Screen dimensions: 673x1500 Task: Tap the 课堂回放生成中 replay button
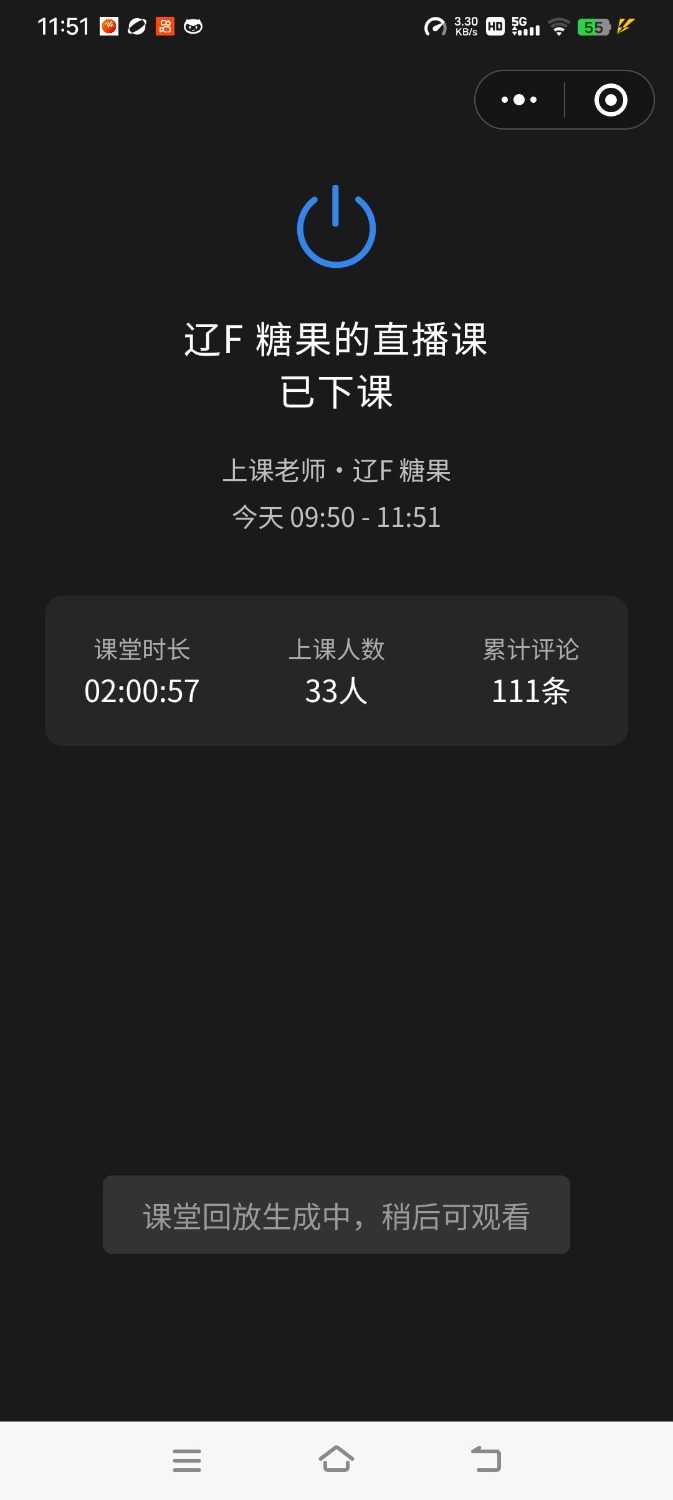coord(336,1215)
